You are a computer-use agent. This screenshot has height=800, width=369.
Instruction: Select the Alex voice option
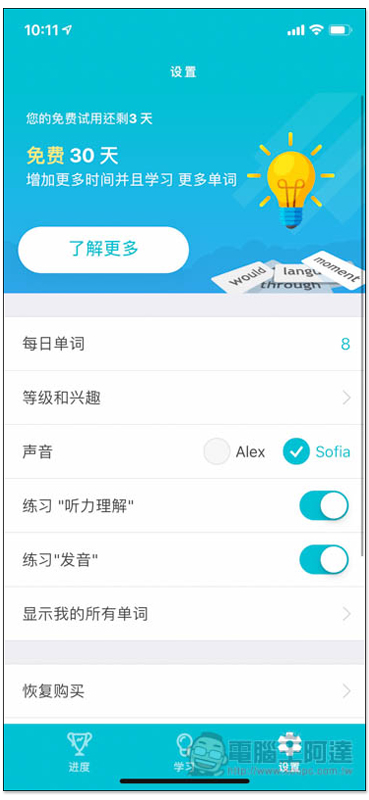[x=235, y=452]
